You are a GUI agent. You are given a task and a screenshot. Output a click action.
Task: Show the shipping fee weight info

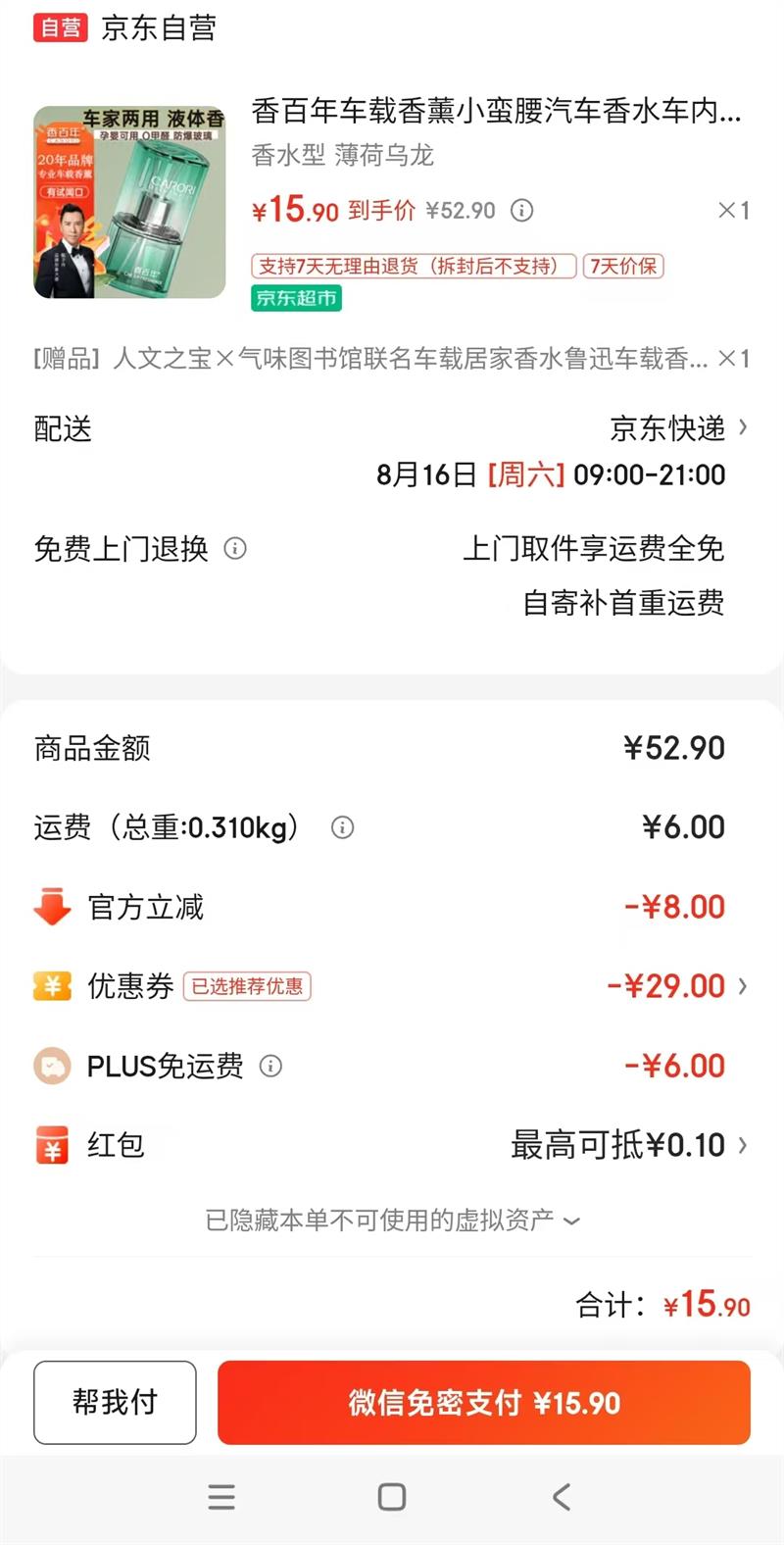click(342, 827)
